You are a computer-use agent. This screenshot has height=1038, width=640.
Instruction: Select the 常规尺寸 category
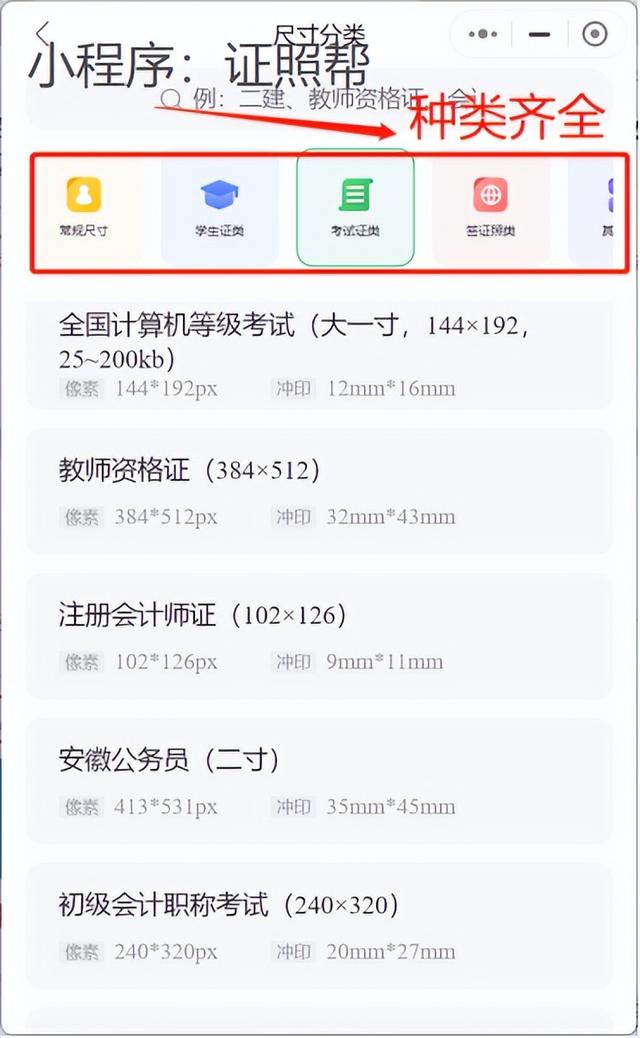(x=83, y=209)
